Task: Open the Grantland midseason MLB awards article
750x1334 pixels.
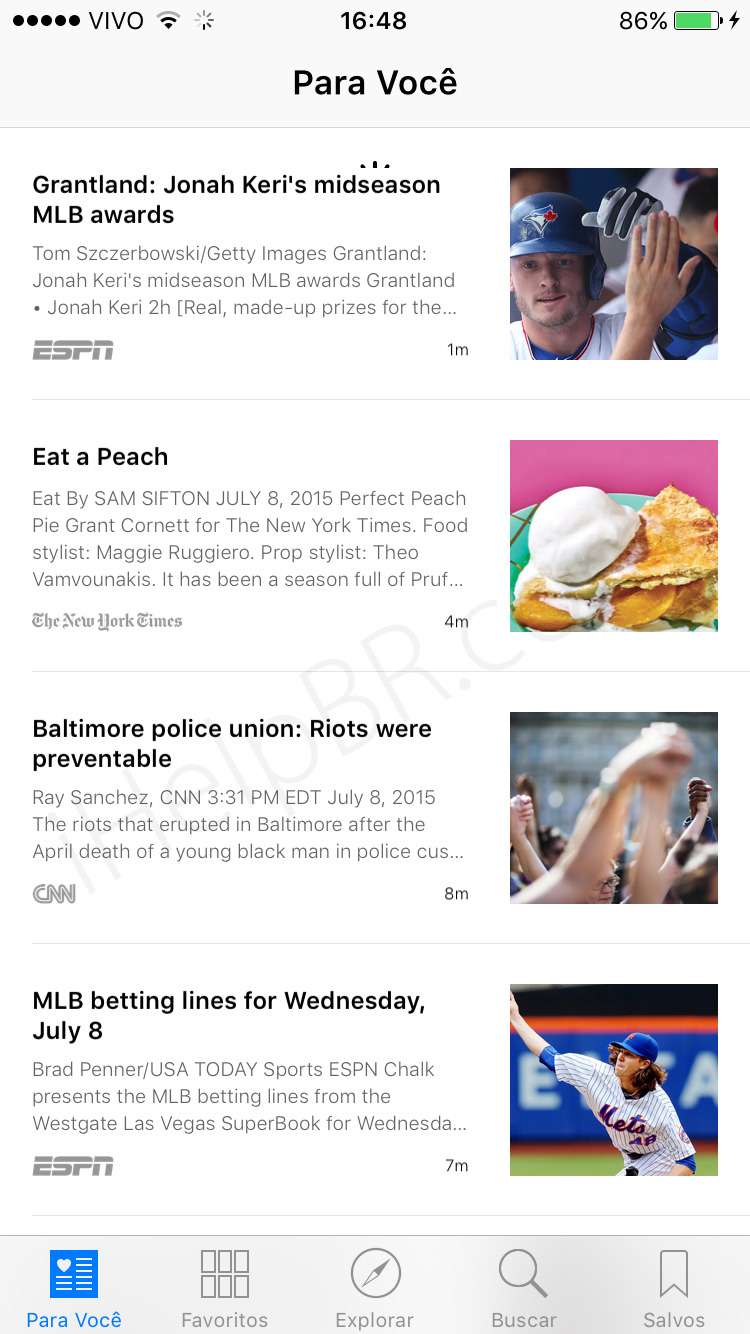Action: [x=236, y=199]
